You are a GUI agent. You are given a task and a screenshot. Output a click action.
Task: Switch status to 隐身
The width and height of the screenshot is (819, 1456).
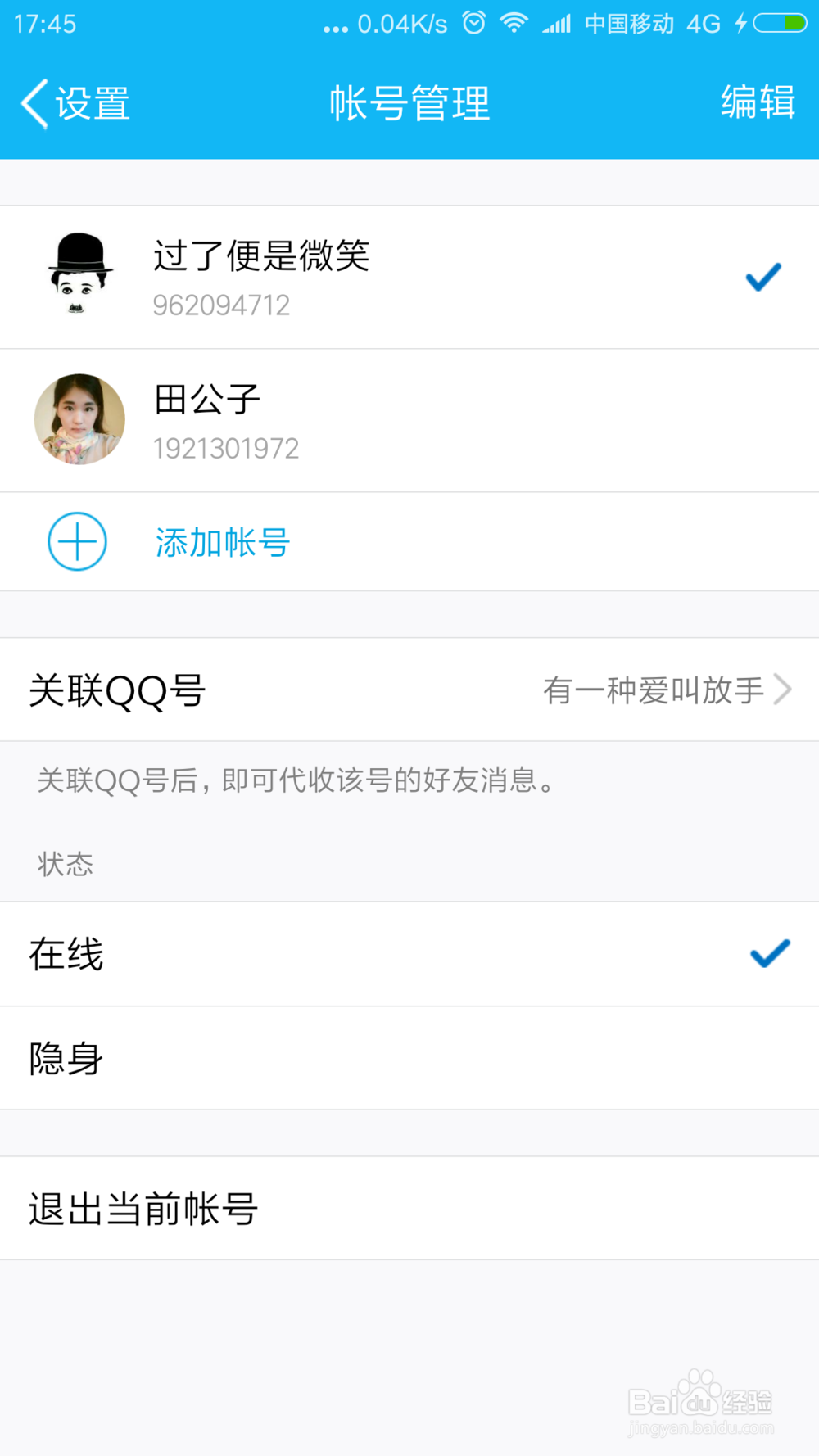66,1059
